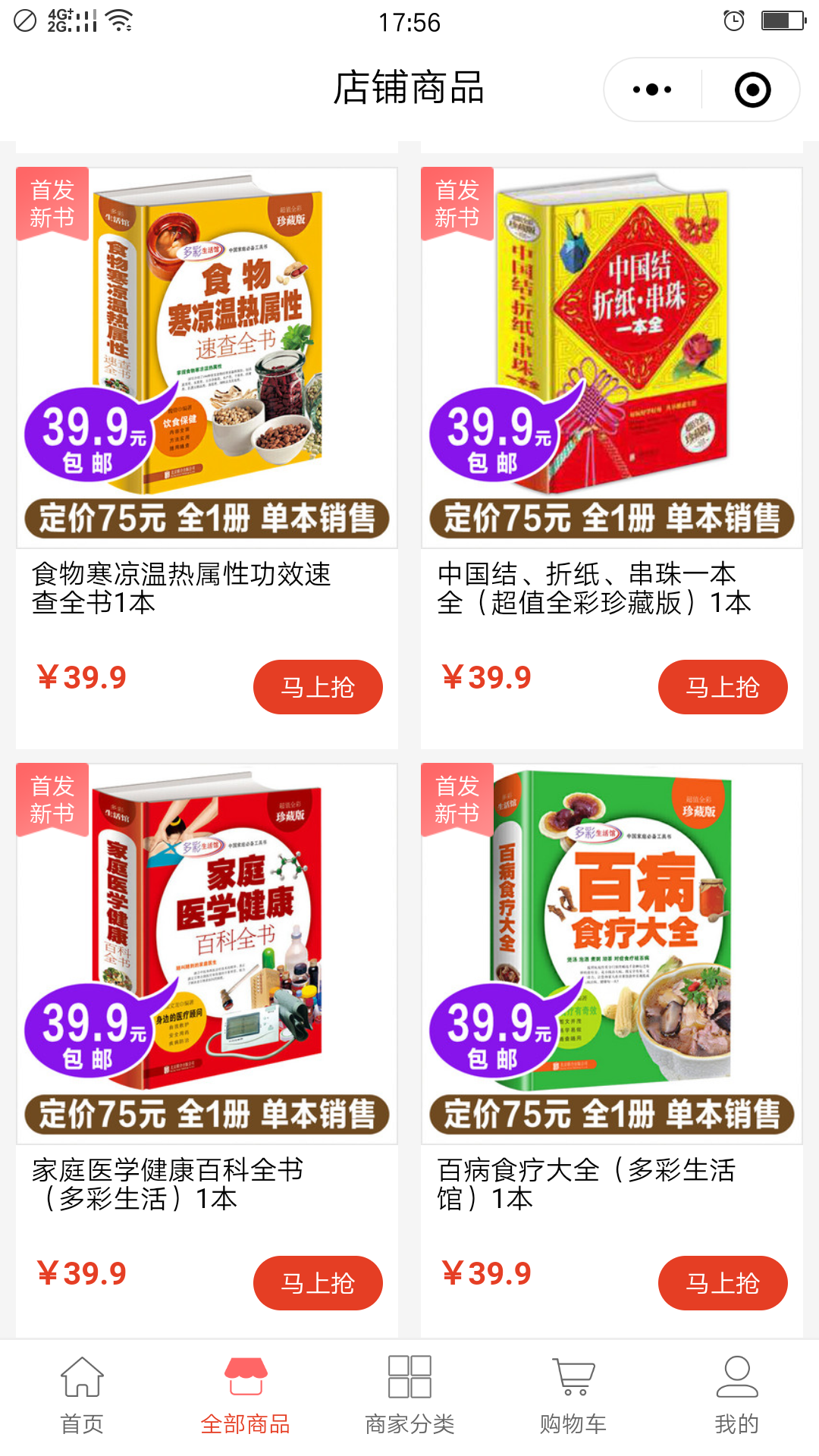Select the 全部商品 shop icon in bottom bar
Screen dimensions: 819x1456
click(x=245, y=1382)
